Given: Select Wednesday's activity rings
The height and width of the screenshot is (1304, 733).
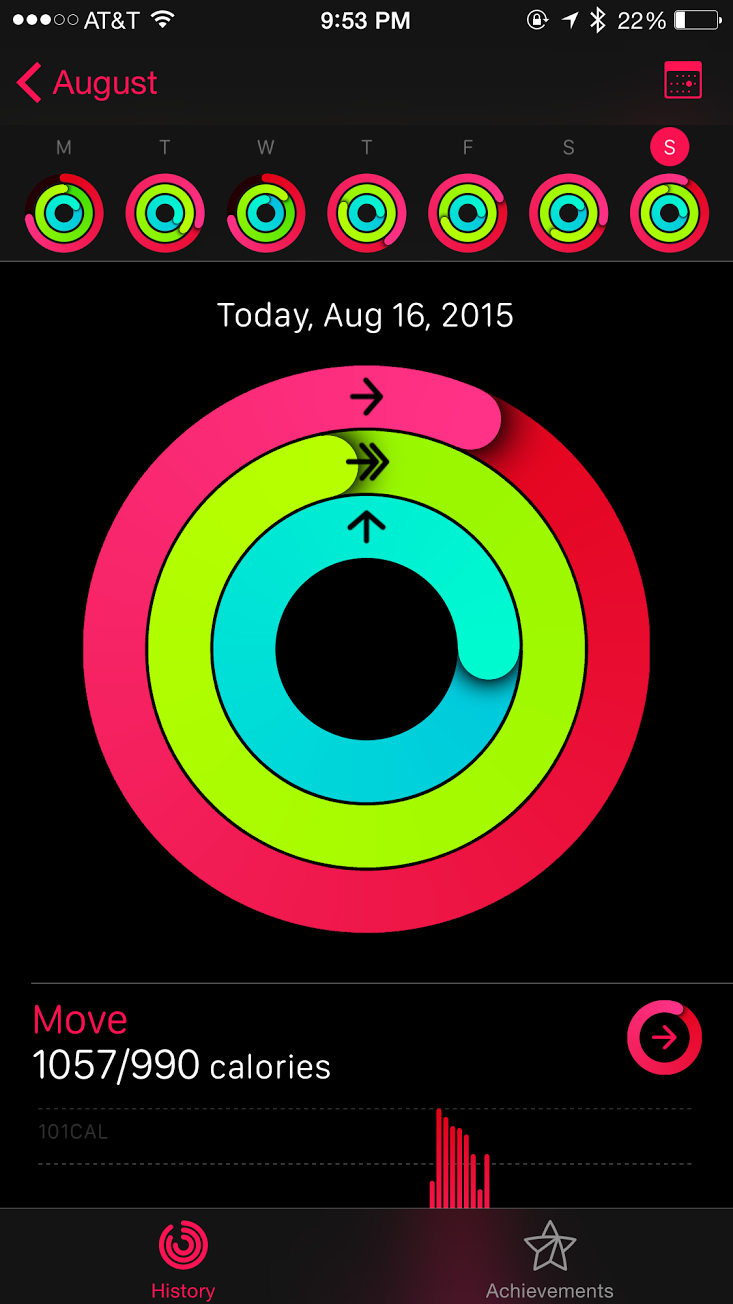Looking at the screenshot, I should (x=266, y=212).
